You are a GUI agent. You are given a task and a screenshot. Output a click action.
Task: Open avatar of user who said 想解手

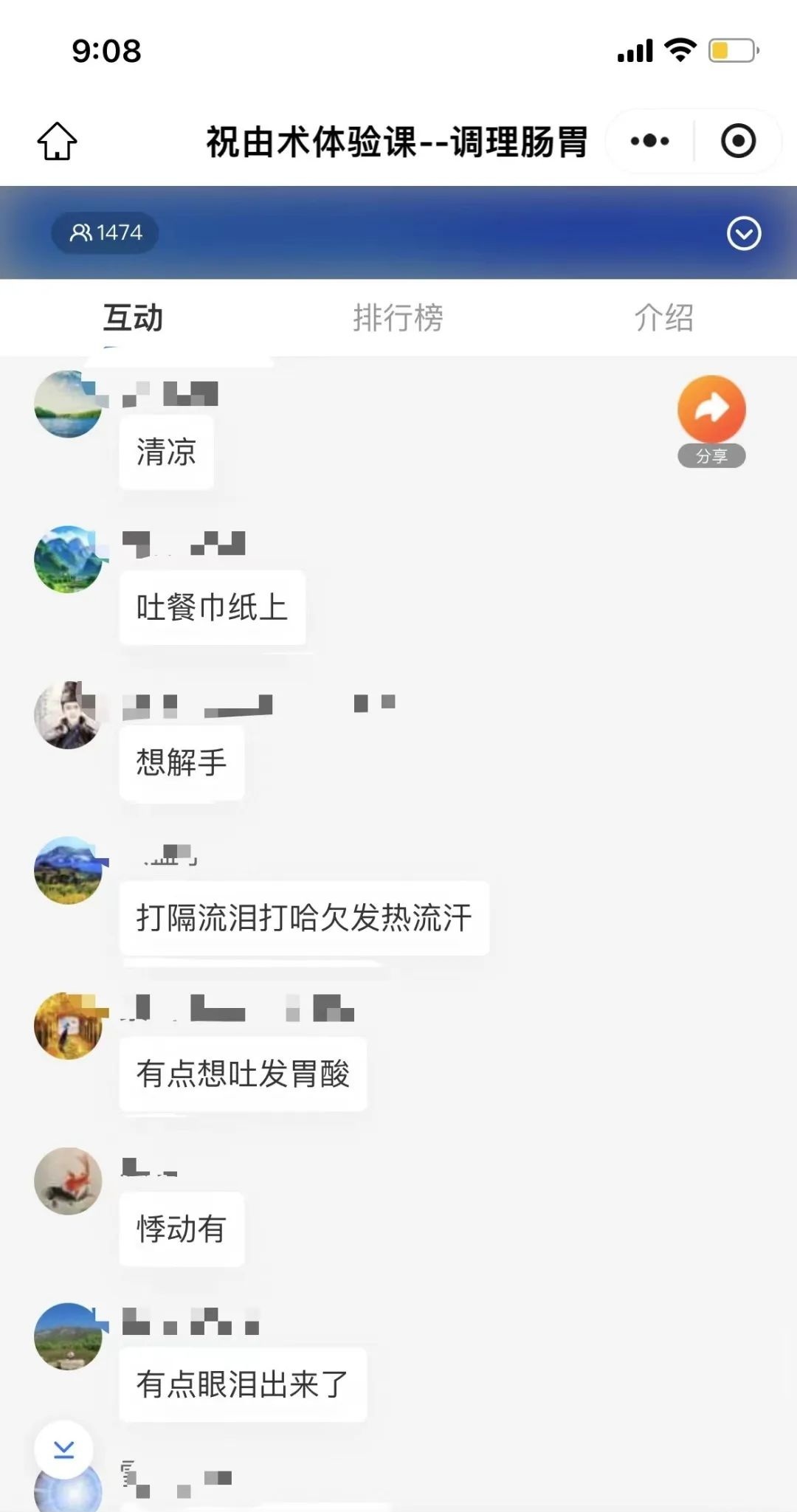click(x=68, y=715)
